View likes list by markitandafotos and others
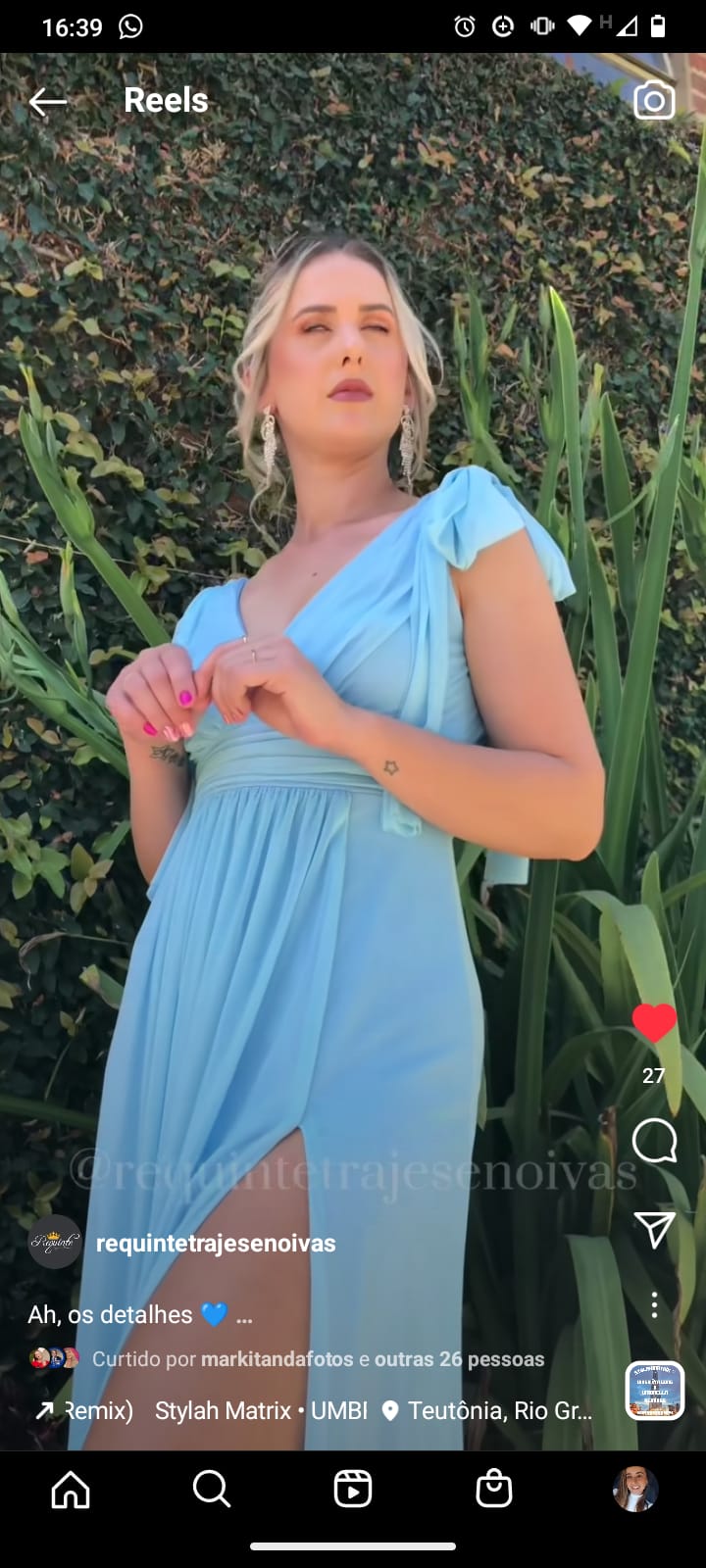The width and height of the screenshot is (706, 1568). click(318, 1359)
